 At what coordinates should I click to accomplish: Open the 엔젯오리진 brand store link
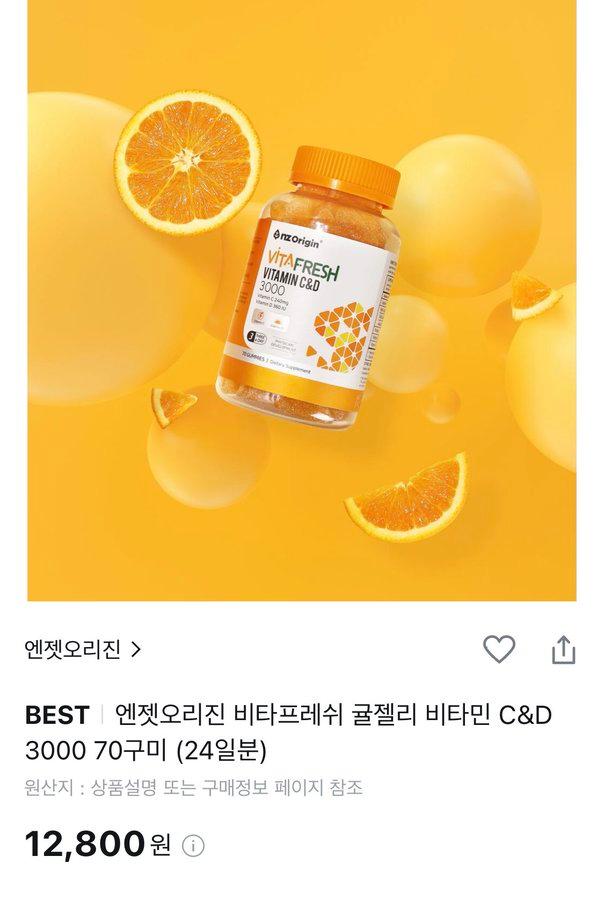pos(83,650)
